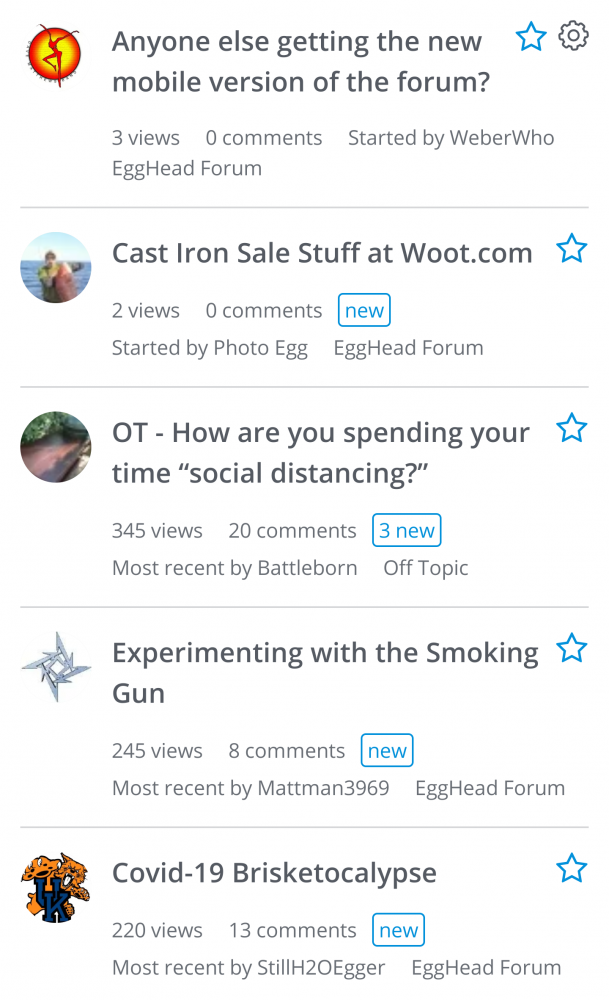Open the mobile version of forum thread

click(300, 62)
